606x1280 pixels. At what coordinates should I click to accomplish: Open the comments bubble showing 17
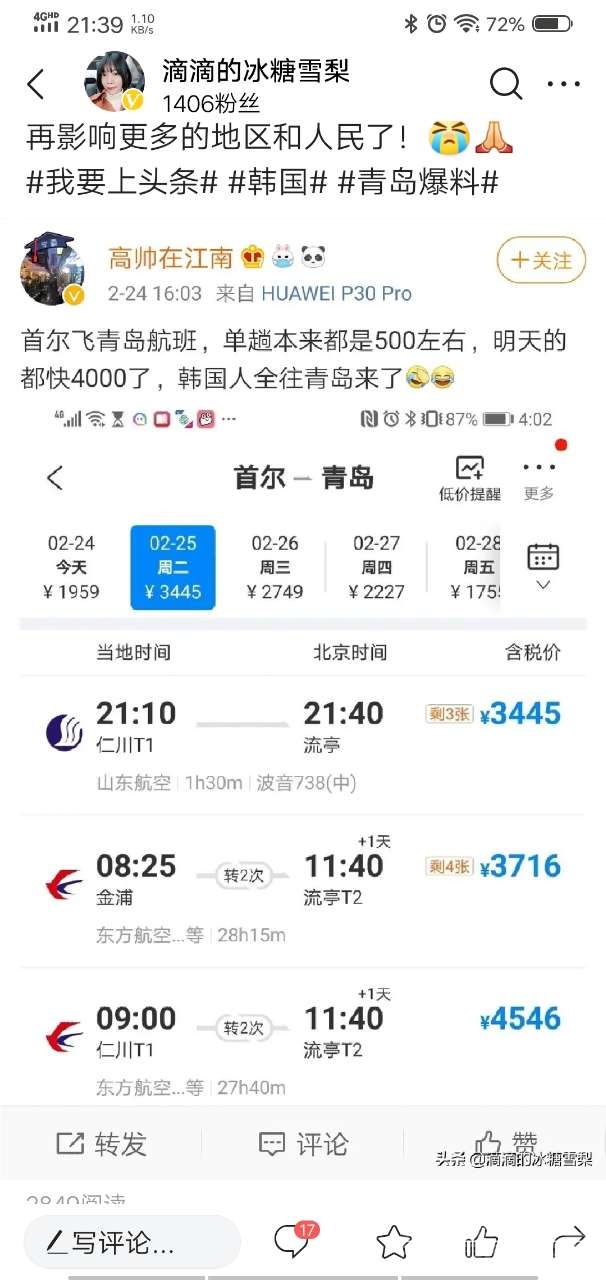click(x=292, y=1242)
